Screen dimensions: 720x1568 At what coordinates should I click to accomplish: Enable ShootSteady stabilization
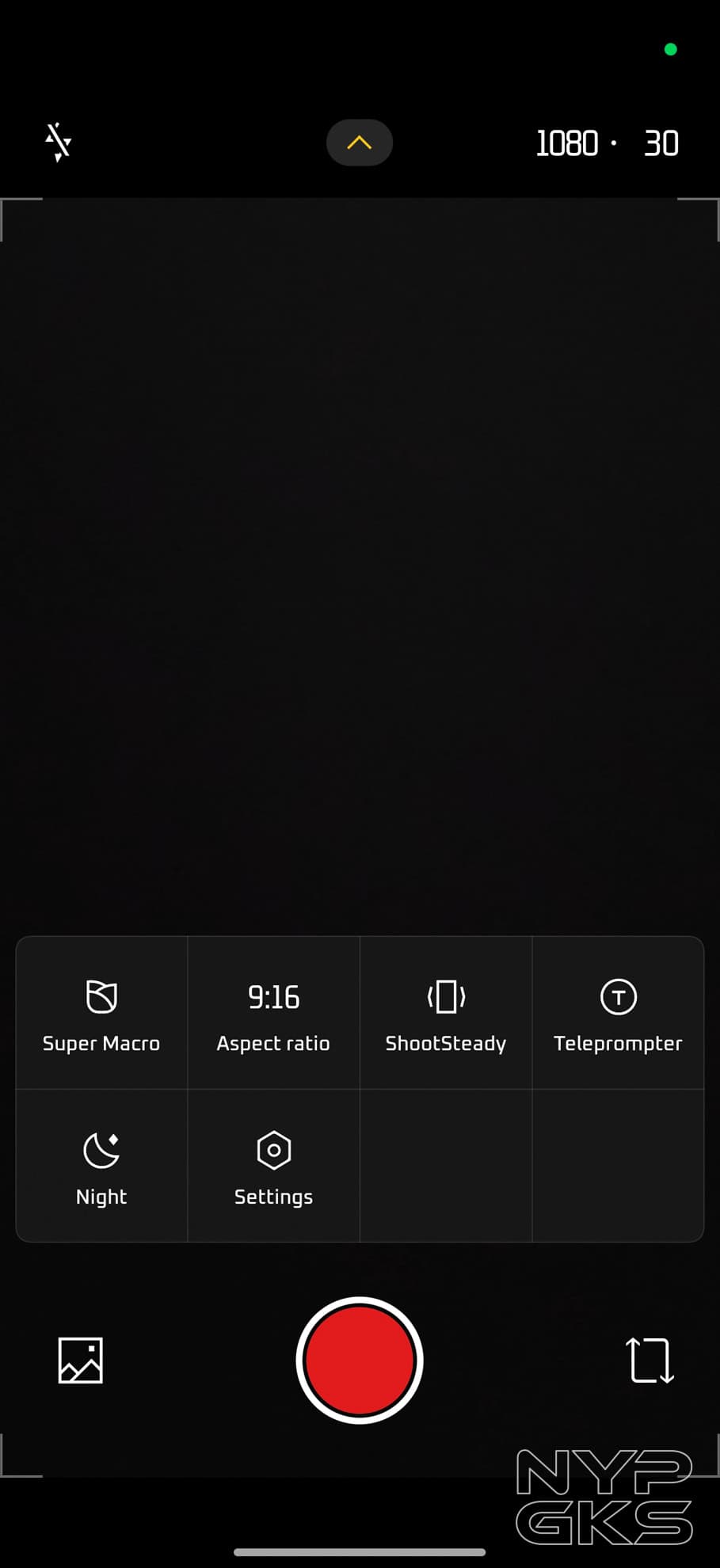pyautogui.click(x=445, y=1014)
